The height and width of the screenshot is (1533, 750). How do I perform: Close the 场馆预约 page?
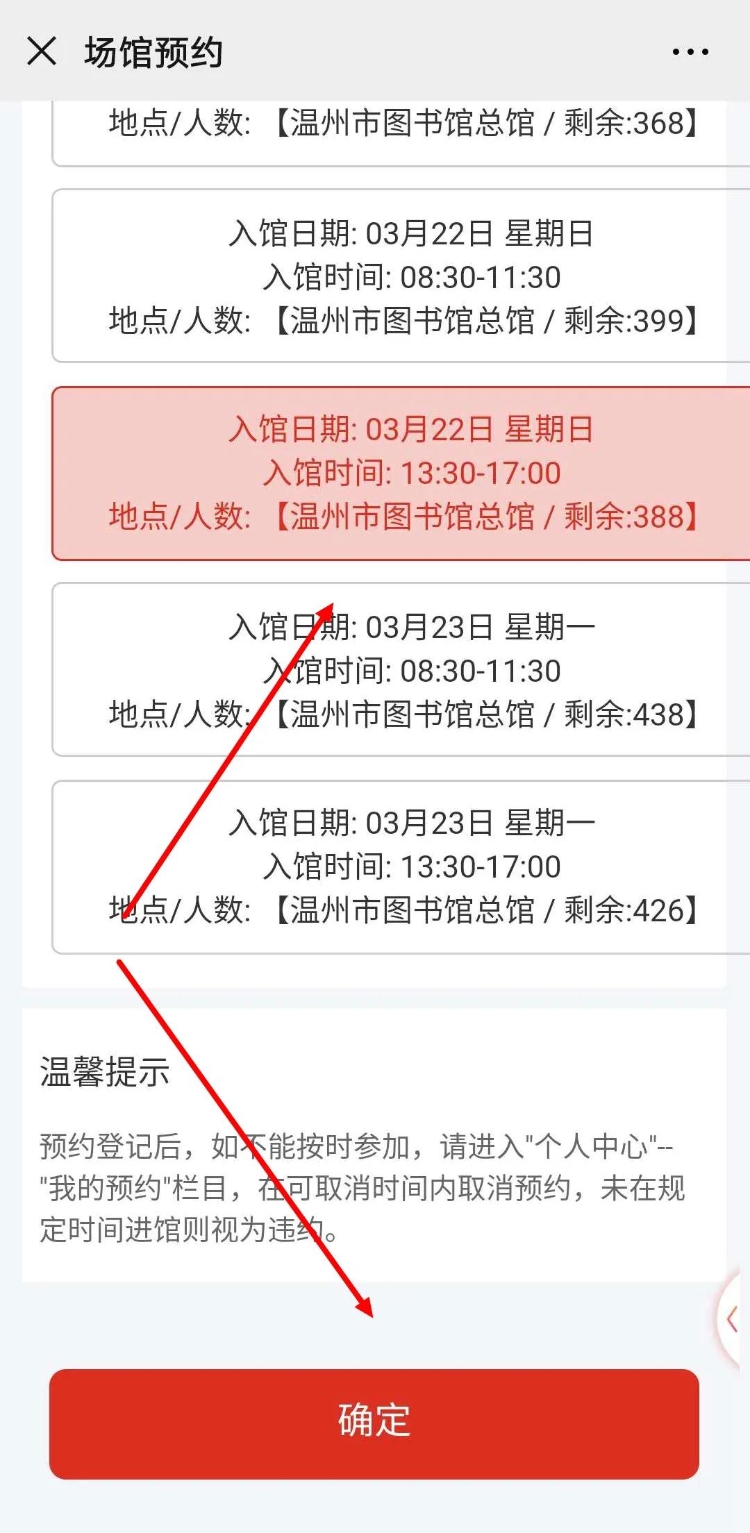(x=41, y=51)
